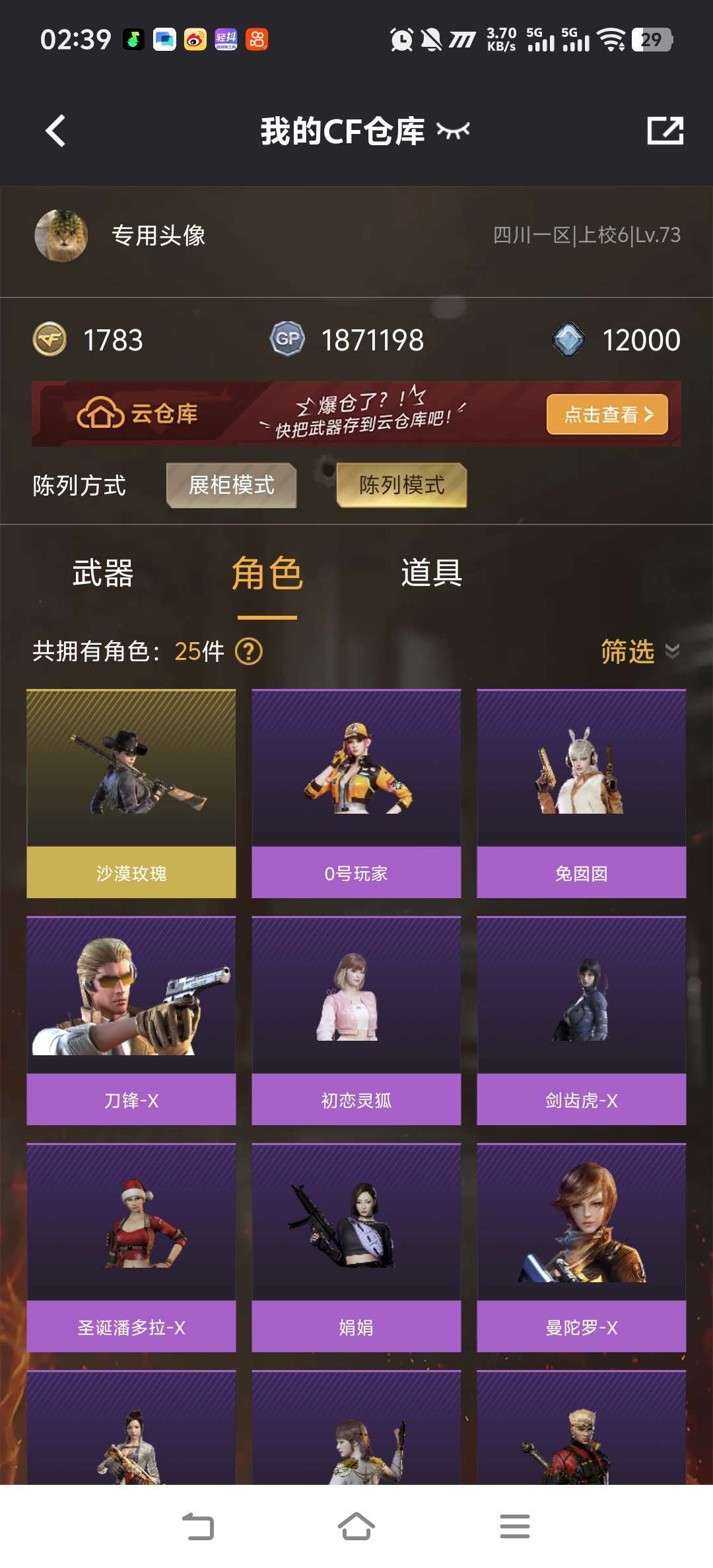Tap the CF points coin icon
This screenshot has width=713, height=1568.
[x=51, y=340]
